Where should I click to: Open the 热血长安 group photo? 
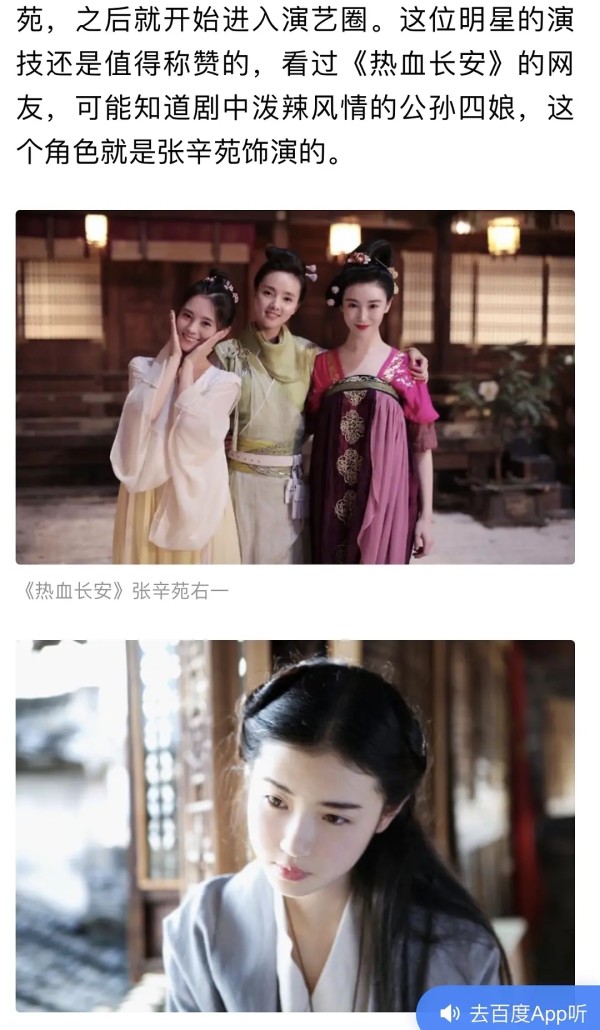(x=295, y=387)
